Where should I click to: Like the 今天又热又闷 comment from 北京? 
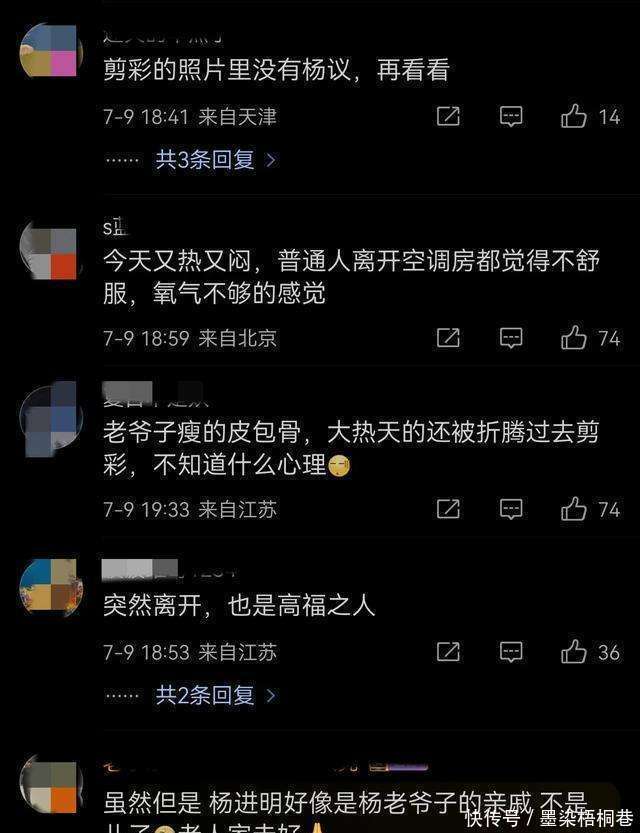tap(574, 338)
